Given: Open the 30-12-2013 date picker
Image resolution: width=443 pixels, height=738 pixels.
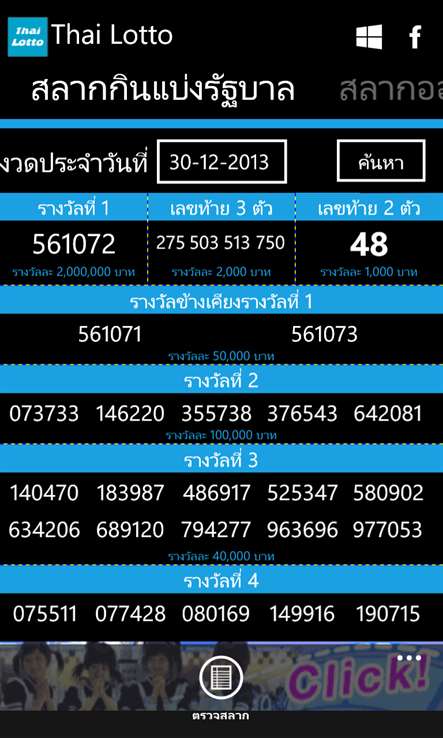Looking at the screenshot, I should pos(222,161).
